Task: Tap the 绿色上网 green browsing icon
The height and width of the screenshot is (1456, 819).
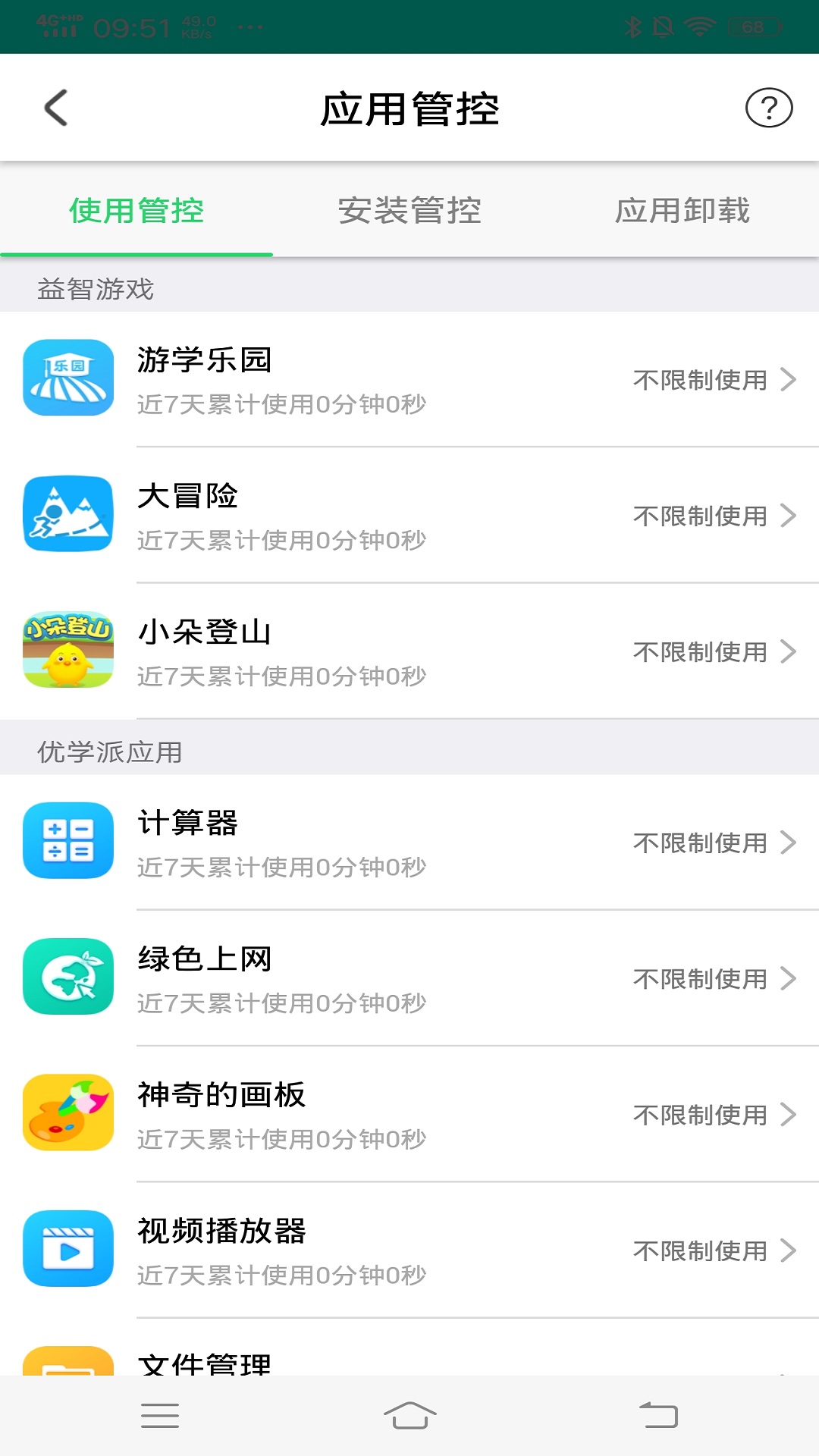Action: 67,977
